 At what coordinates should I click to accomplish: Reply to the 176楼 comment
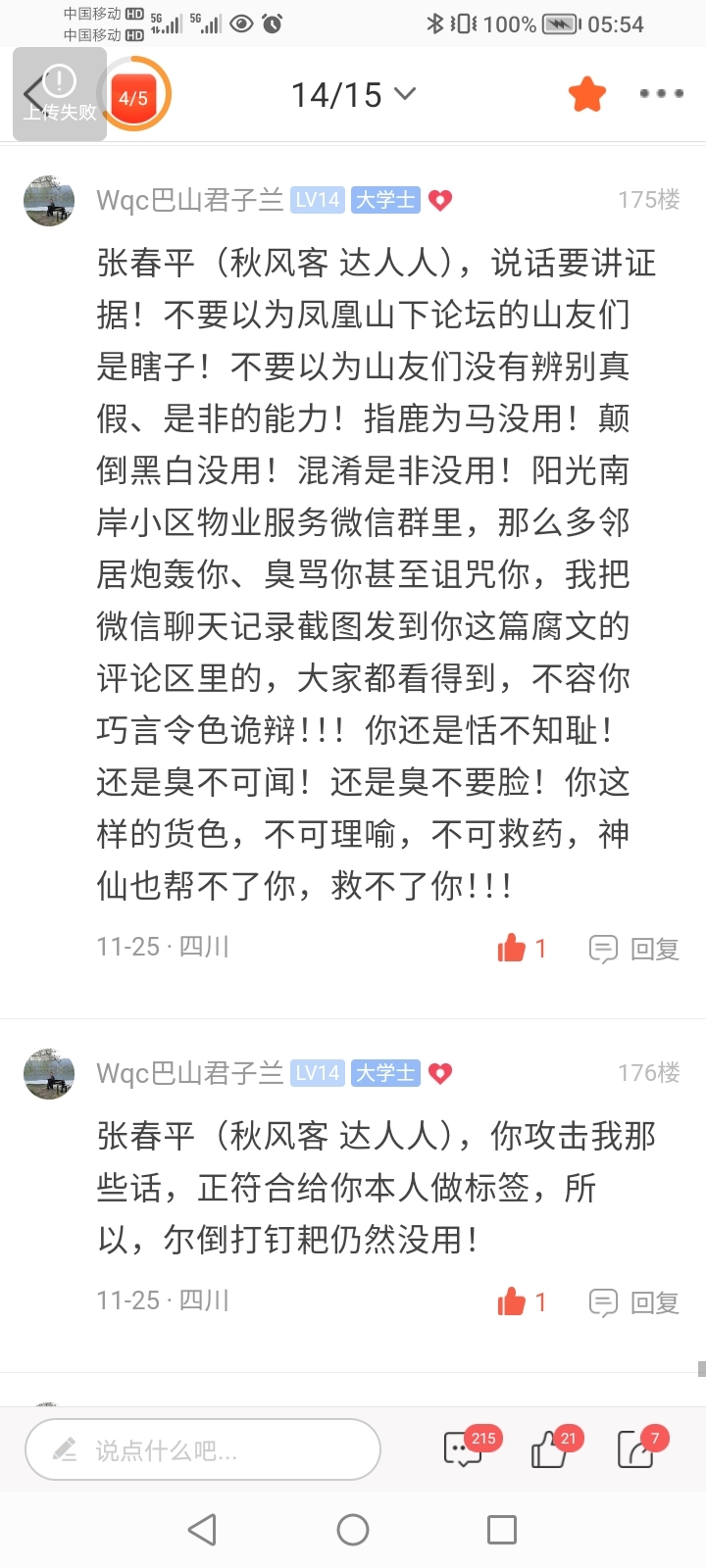click(x=634, y=1302)
